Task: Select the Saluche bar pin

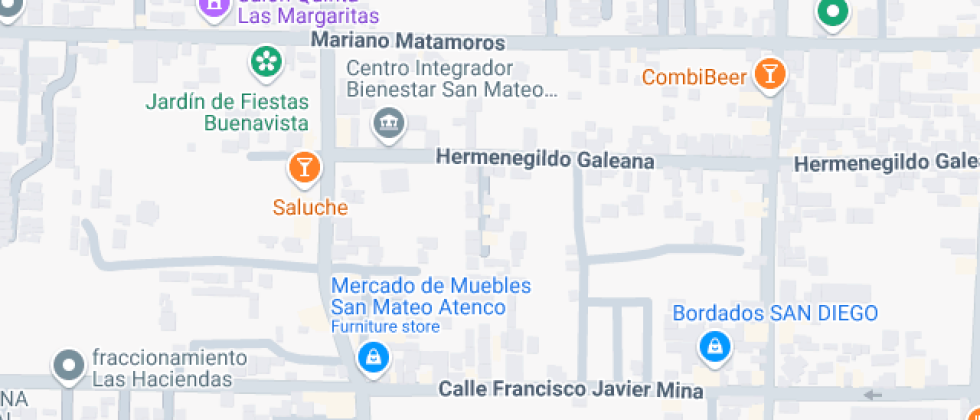Action: pyautogui.click(x=304, y=168)
